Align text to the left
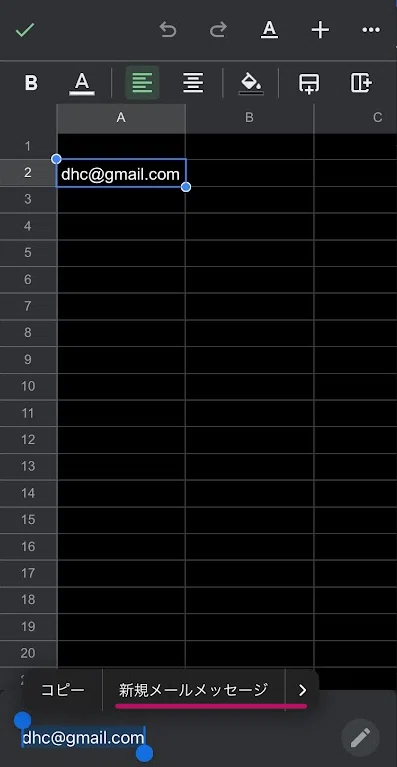 142,83
